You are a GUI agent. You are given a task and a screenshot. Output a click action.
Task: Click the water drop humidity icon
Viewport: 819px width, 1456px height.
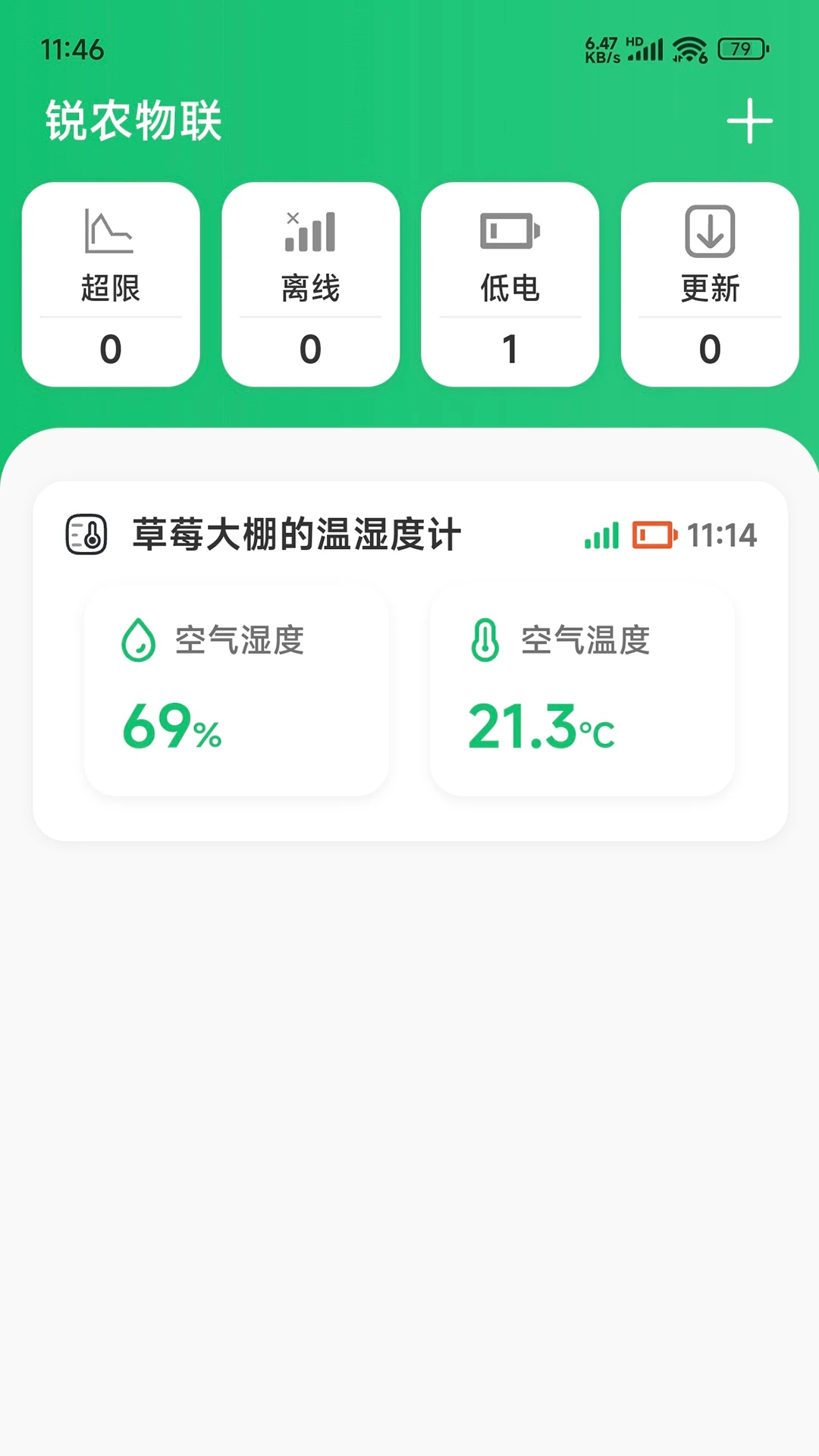[x=139, y=641]
